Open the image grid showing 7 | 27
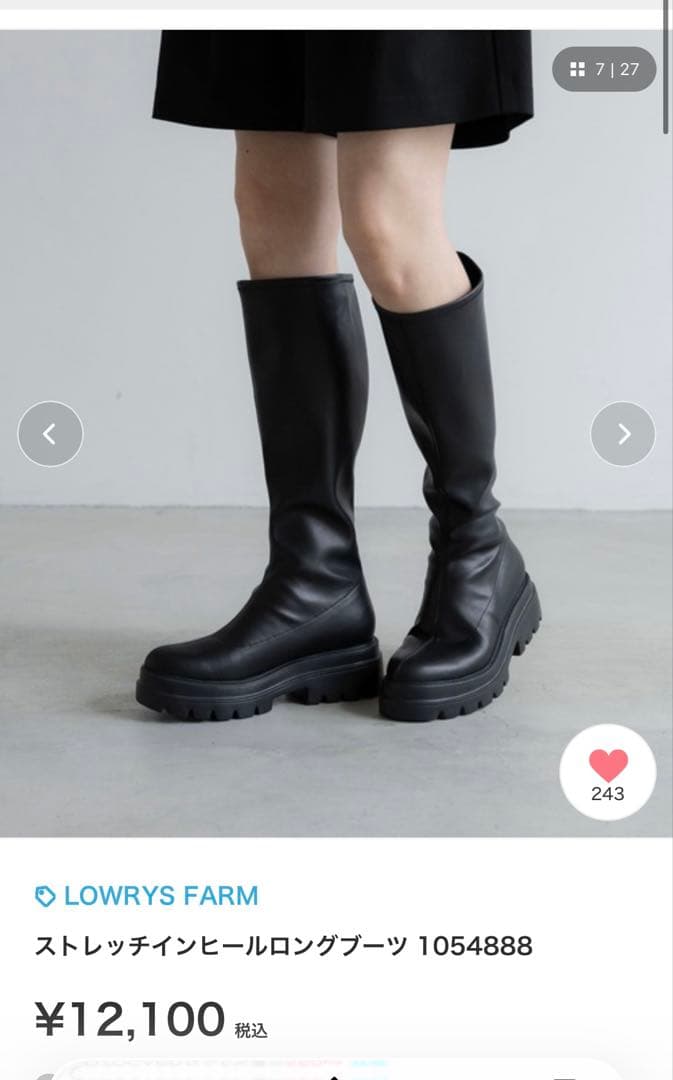 coord(604,69)
